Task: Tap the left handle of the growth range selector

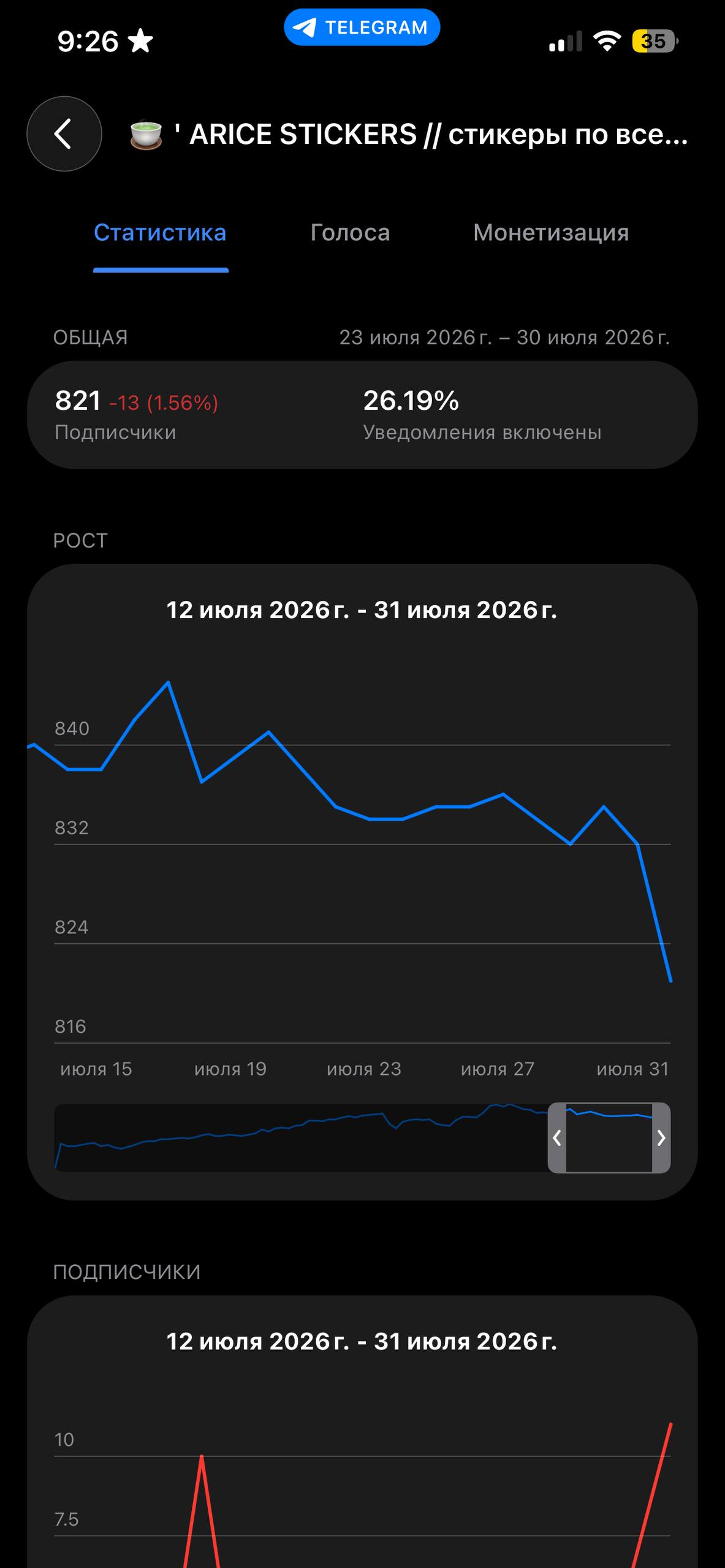Action: point(557,1138)
